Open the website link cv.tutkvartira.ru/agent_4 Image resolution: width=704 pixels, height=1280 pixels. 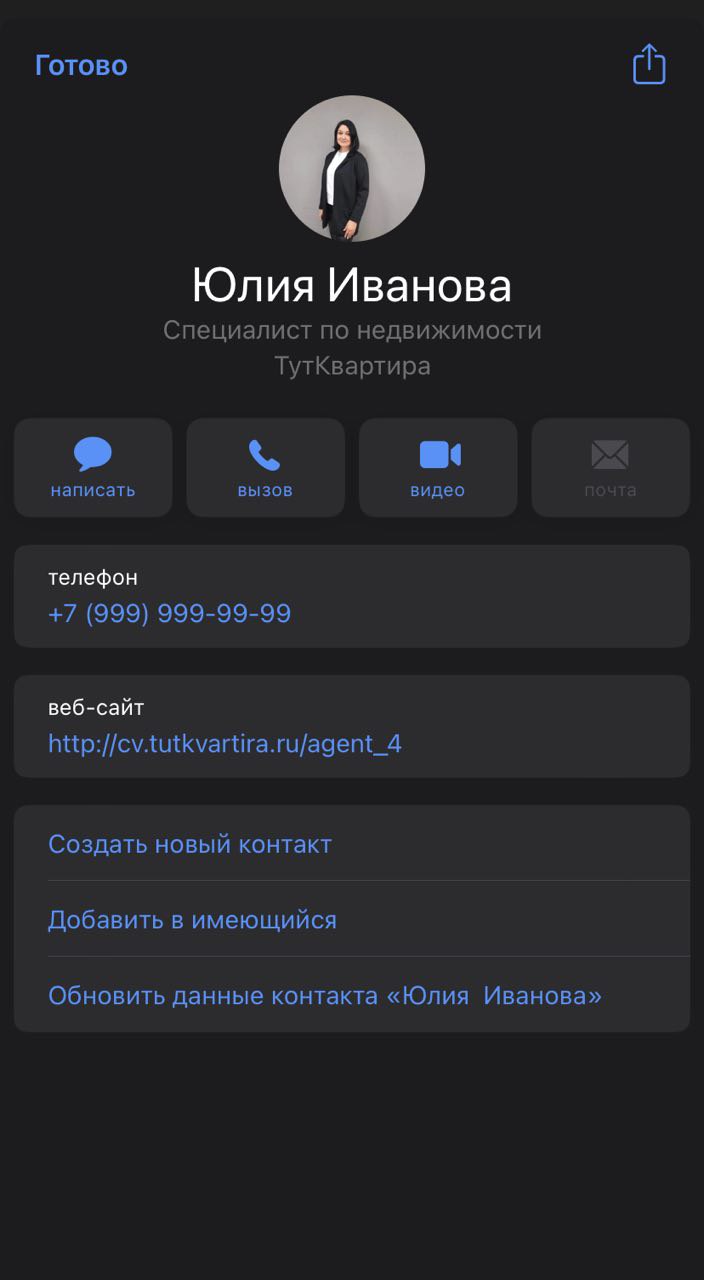point(225,743)
